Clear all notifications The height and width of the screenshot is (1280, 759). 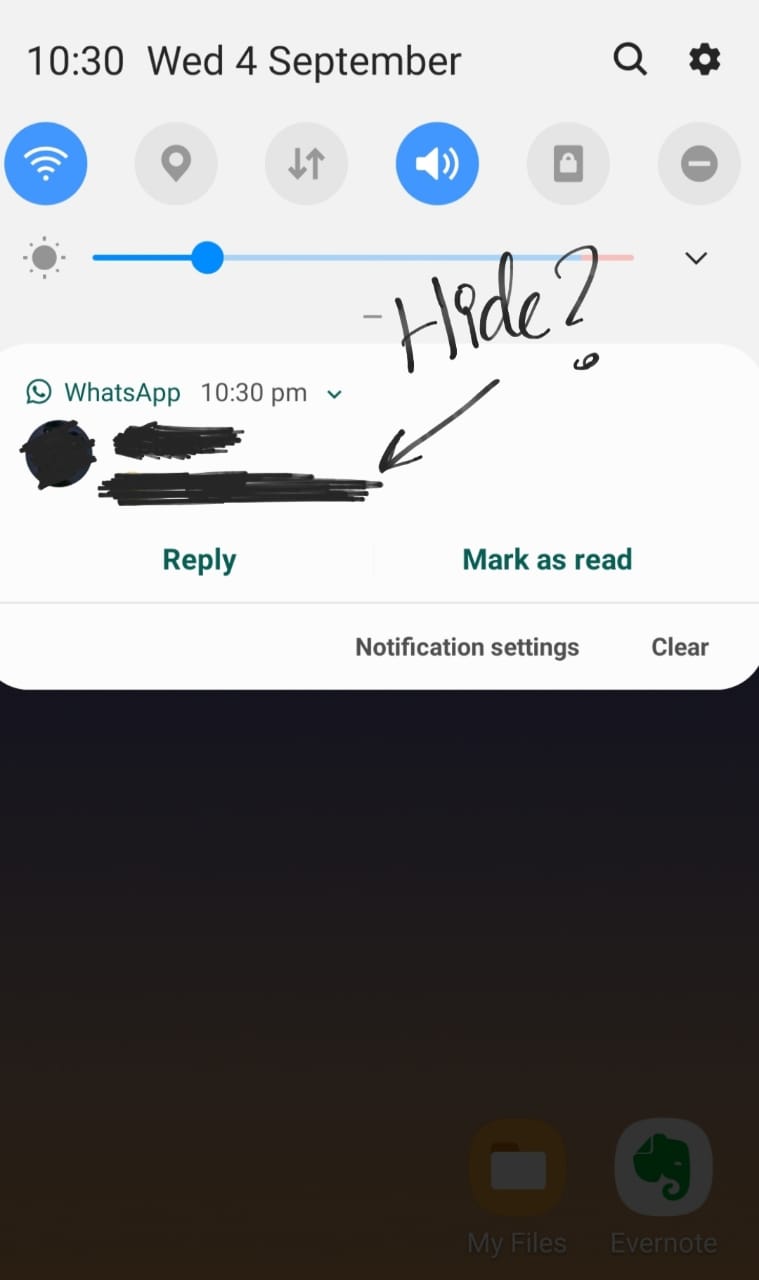(680, 647)
